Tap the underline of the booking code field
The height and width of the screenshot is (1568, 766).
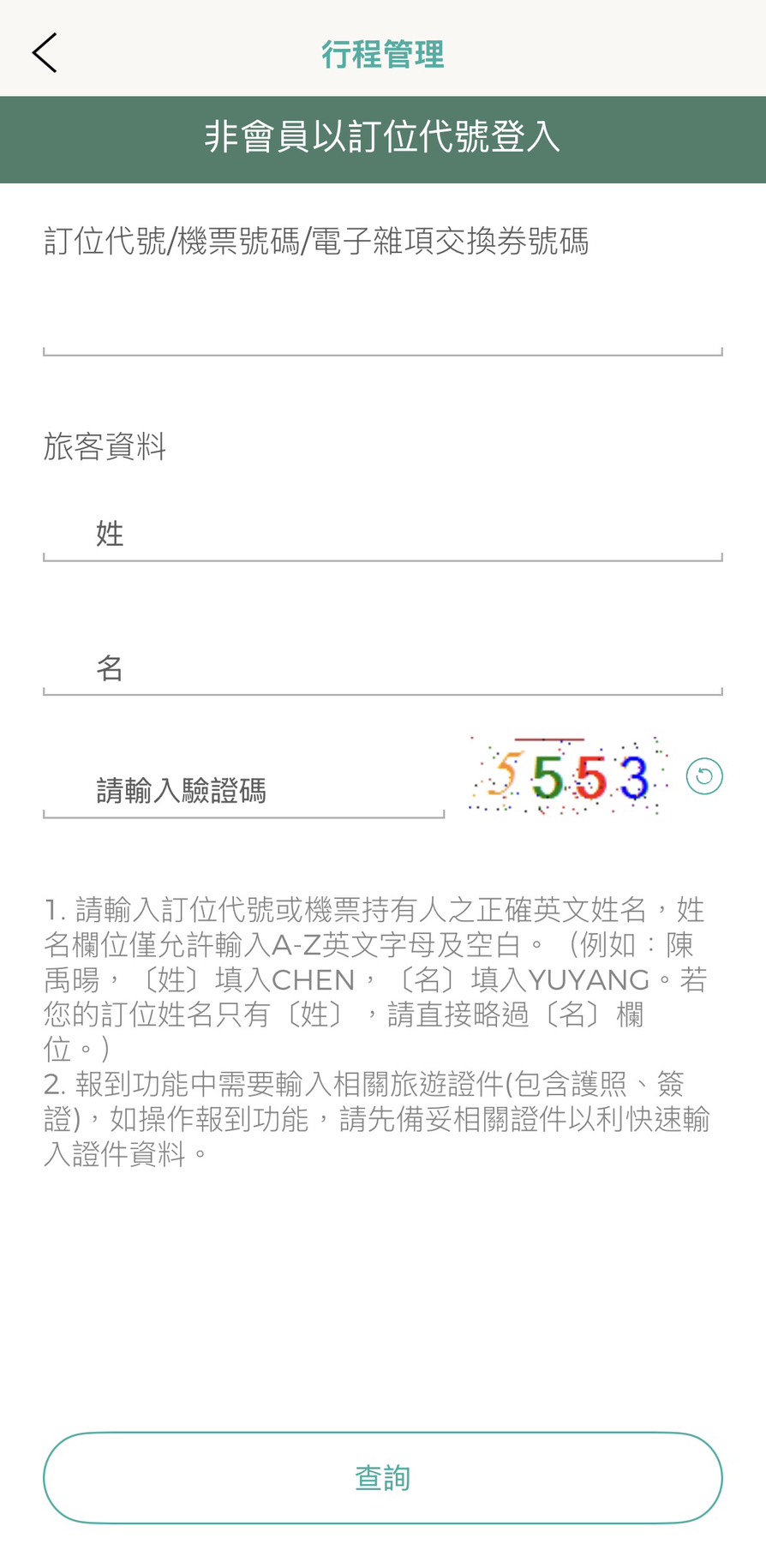(x=383, y=351)
